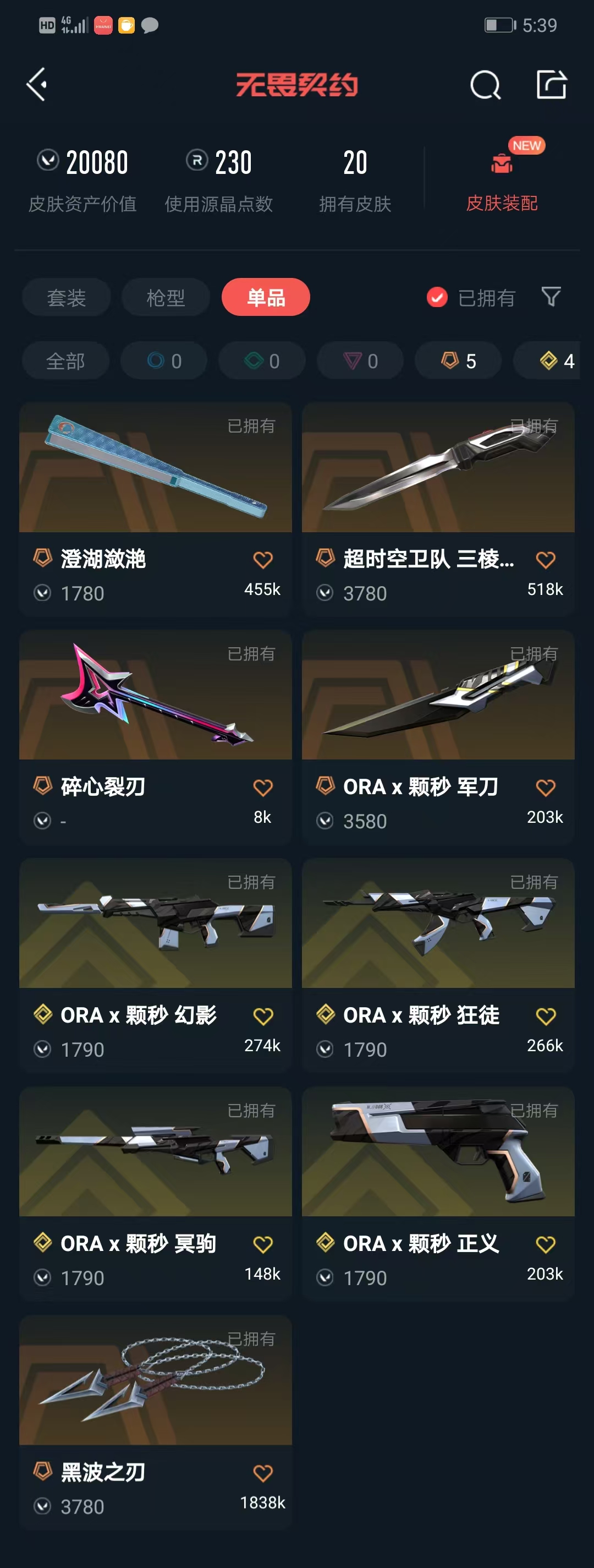Switch to the 枪型 tab
Screen dimensions: 594x1568
click(166, 298)
